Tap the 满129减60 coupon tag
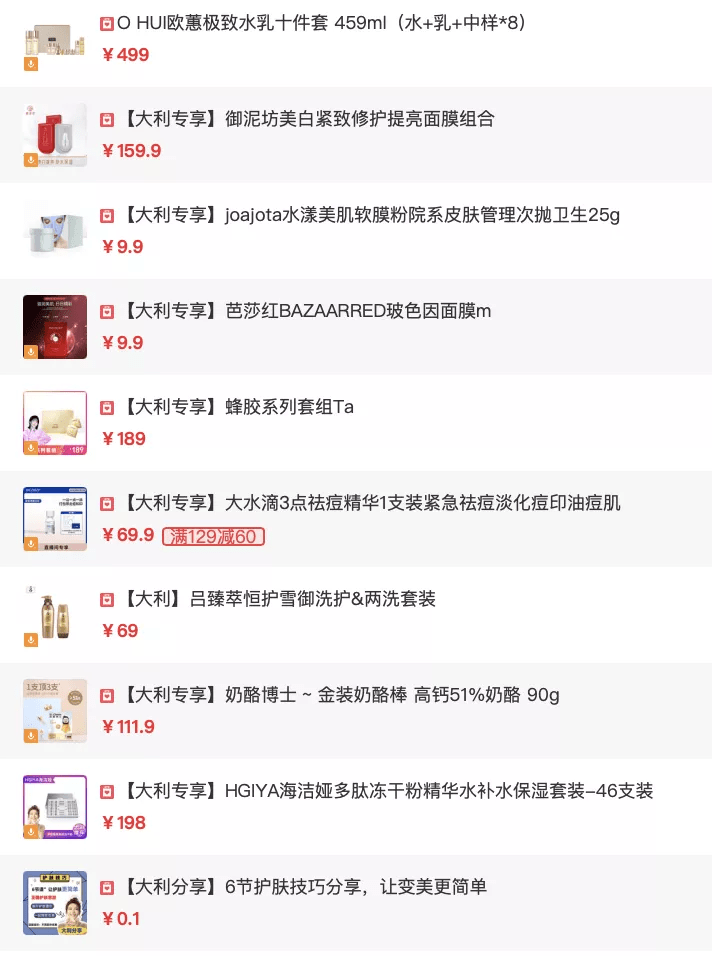 (213, 536)
